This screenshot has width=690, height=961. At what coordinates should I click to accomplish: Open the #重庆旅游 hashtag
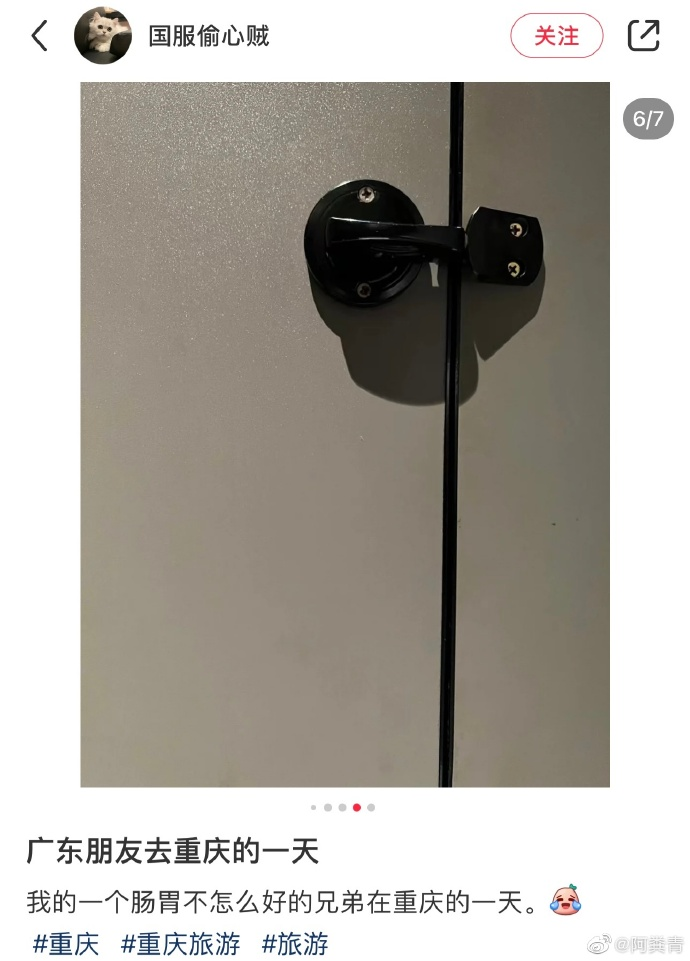[x=181, y=943]
